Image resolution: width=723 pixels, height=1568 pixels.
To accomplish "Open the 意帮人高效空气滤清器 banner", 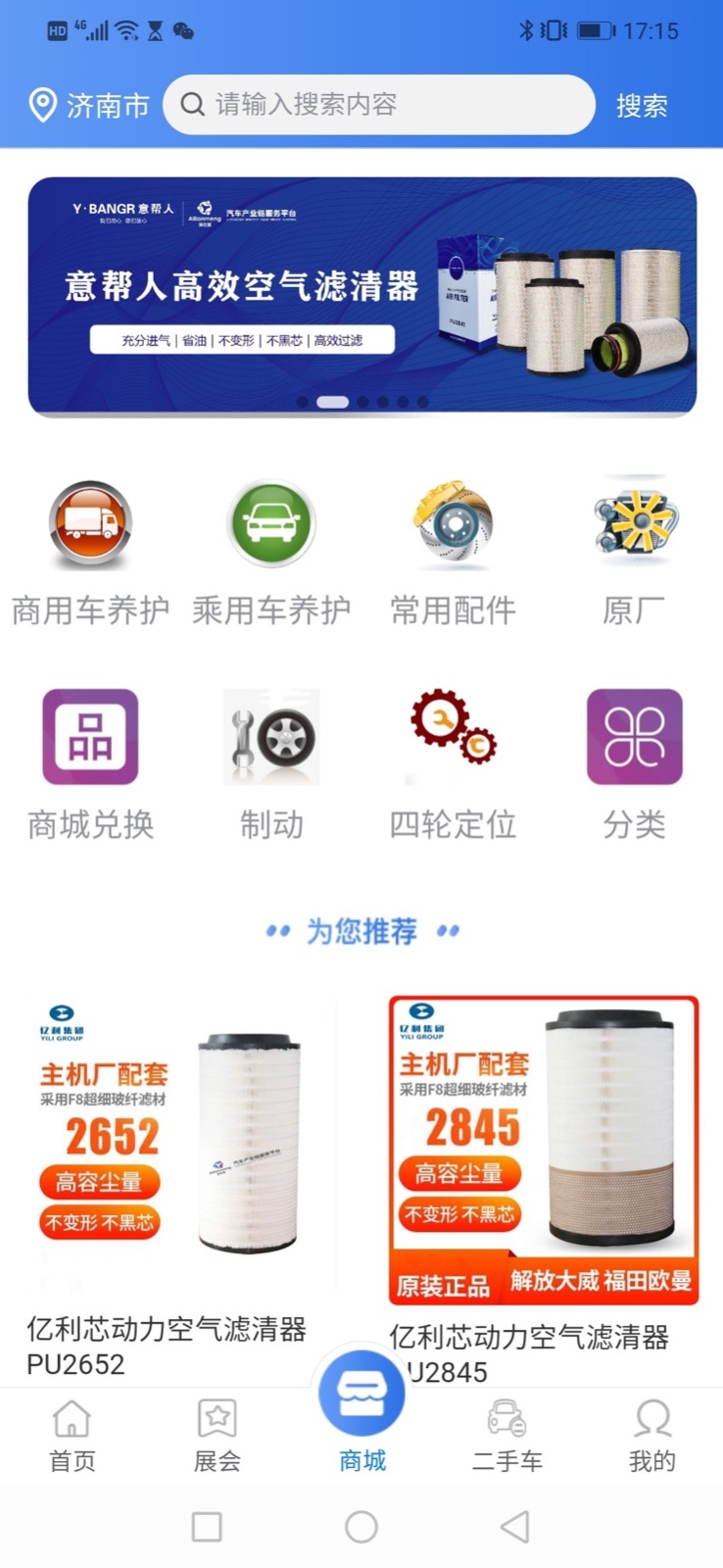I will tap(361, 296).
